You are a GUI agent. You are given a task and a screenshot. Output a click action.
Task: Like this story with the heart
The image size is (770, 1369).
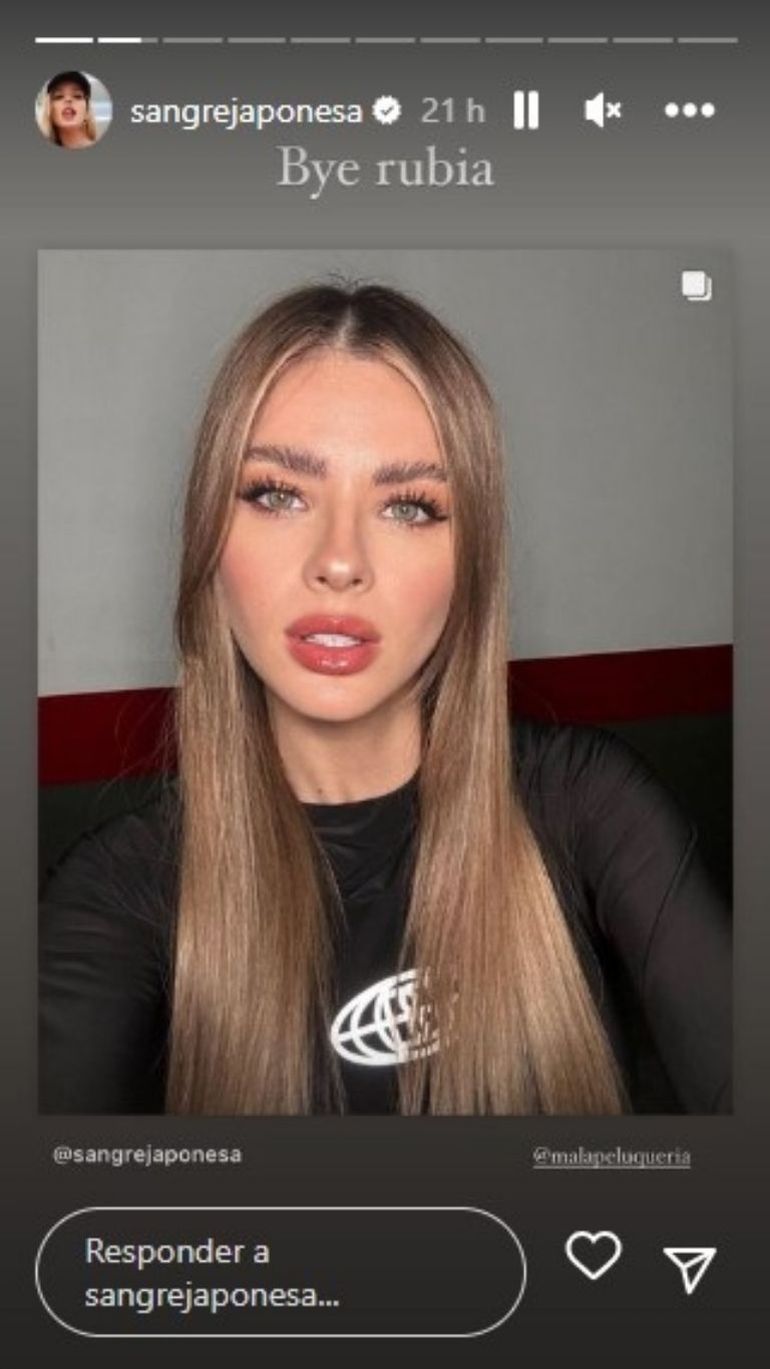tap(593, 1256)
